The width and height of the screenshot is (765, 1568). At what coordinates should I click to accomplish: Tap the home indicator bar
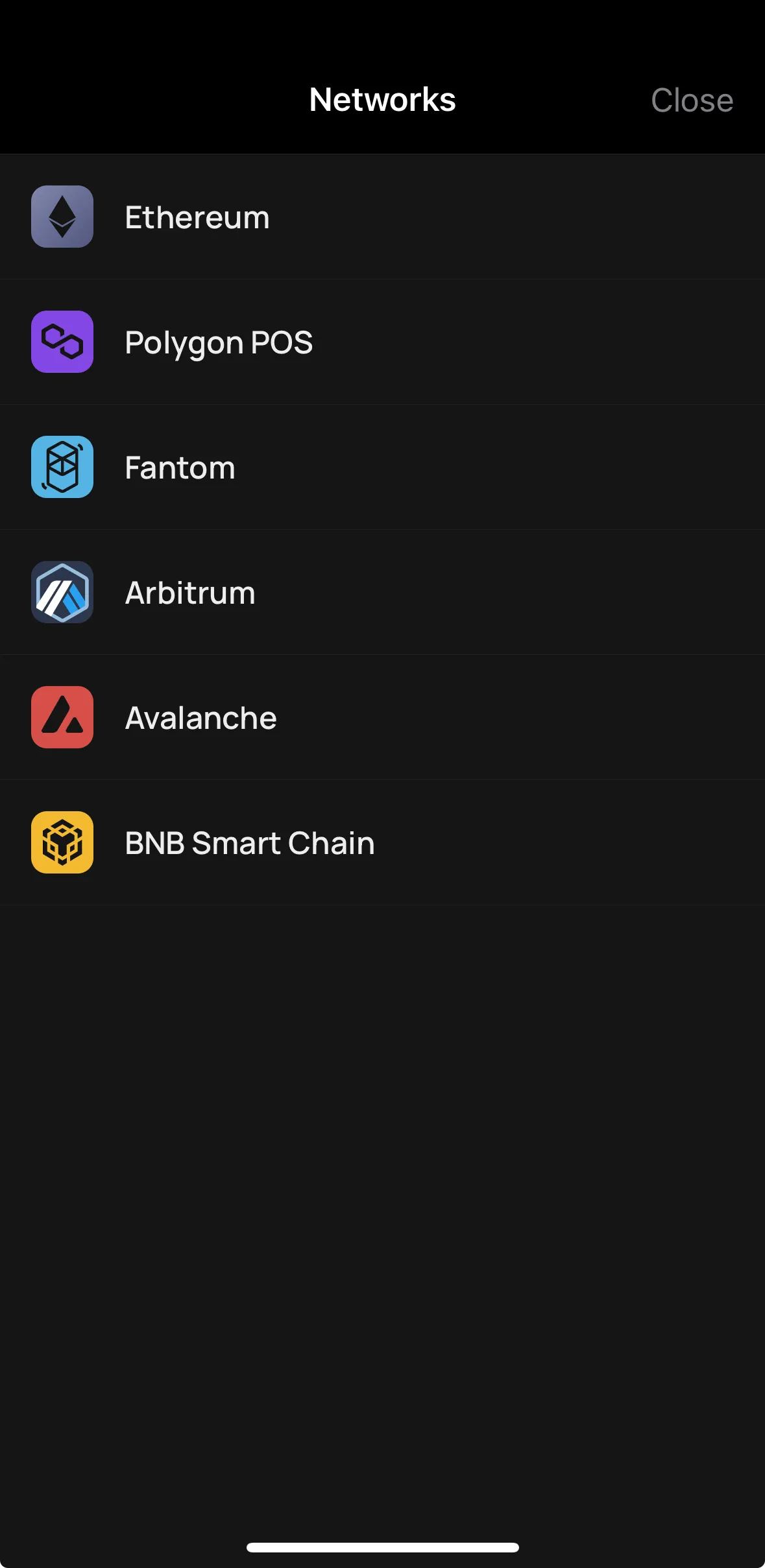382,1547
